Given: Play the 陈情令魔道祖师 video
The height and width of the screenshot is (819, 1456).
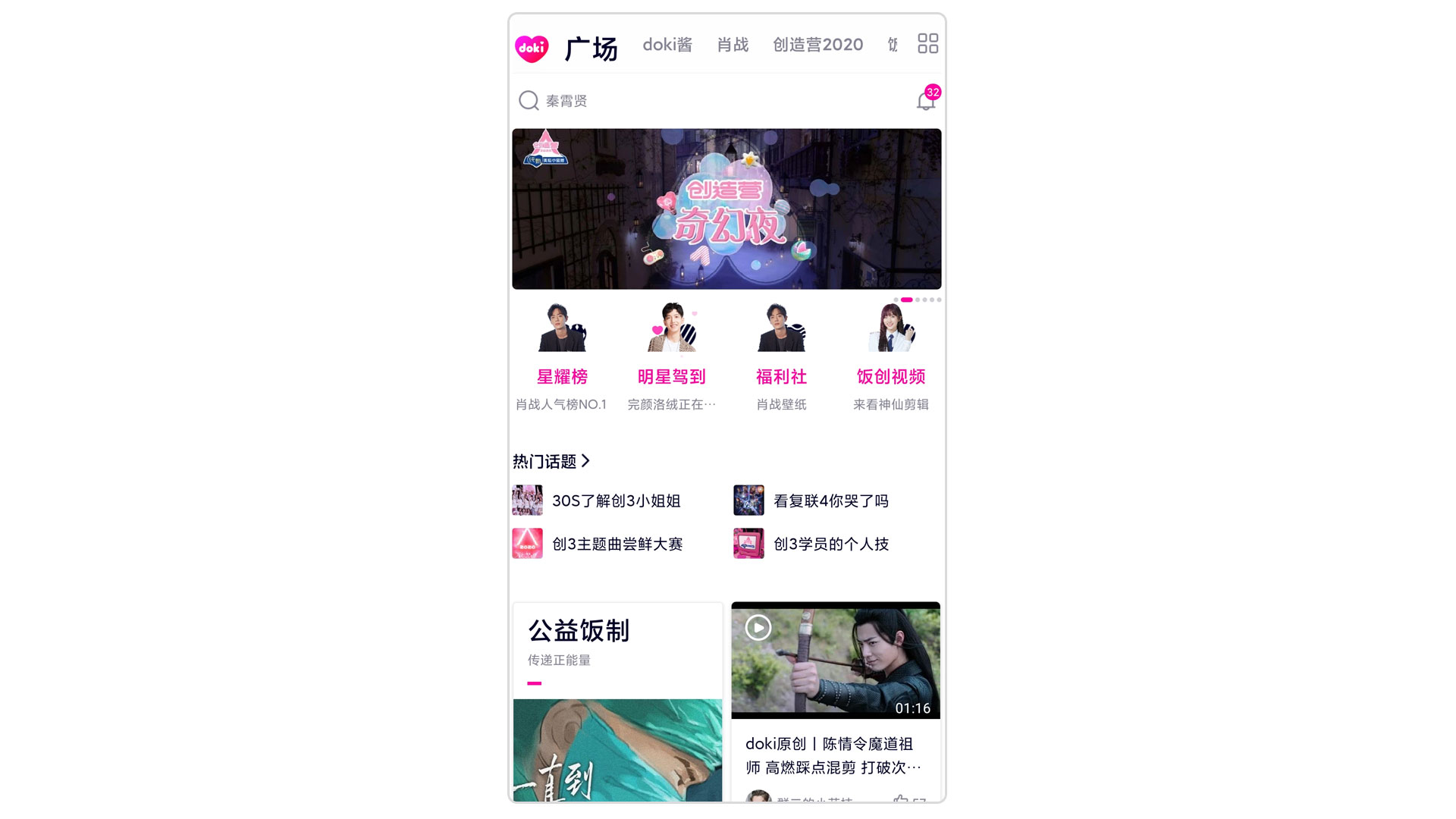Looking at the screenshot, I should click(835, 661).
